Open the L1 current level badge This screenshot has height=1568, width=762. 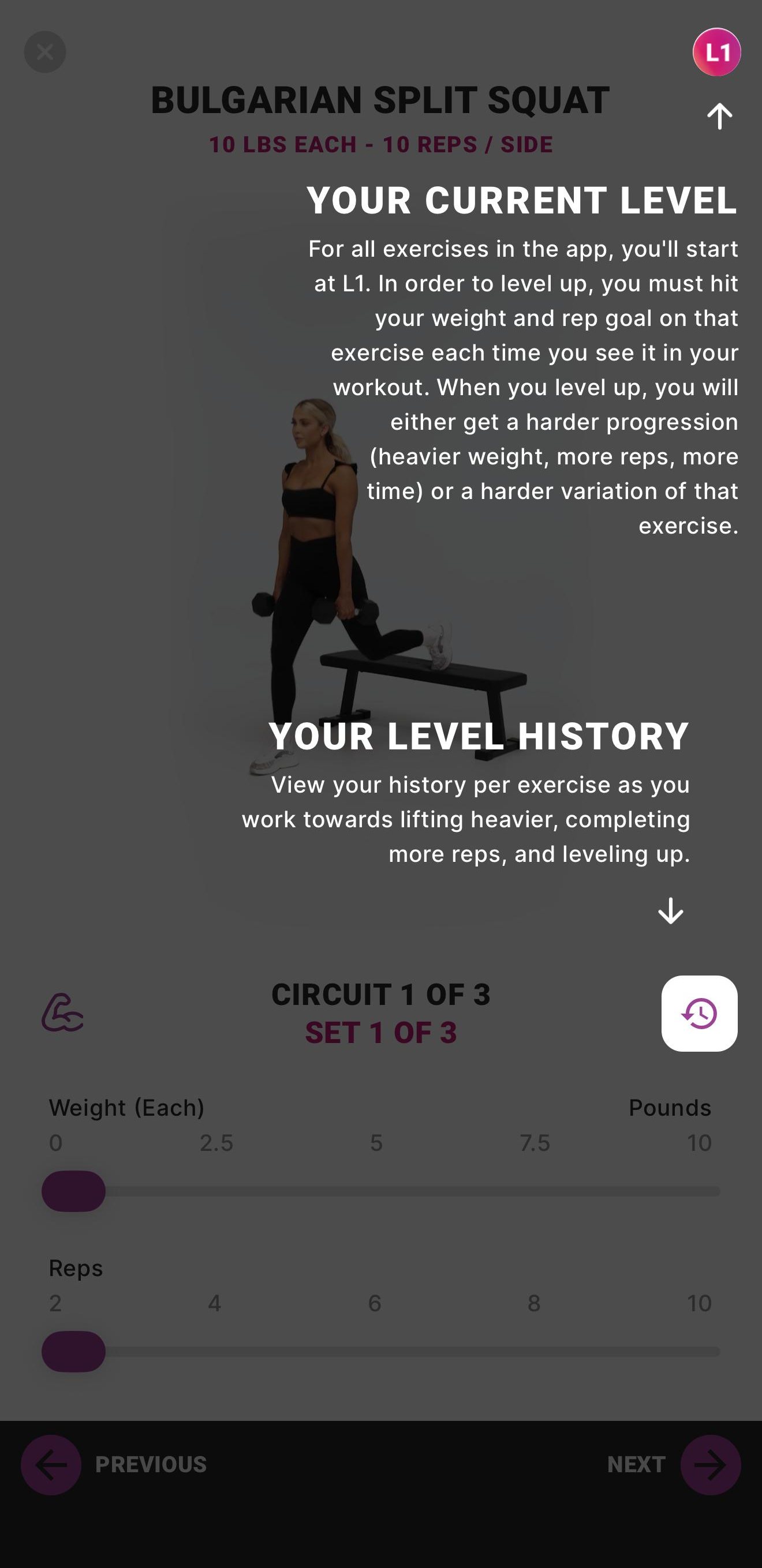coord(716,52)
